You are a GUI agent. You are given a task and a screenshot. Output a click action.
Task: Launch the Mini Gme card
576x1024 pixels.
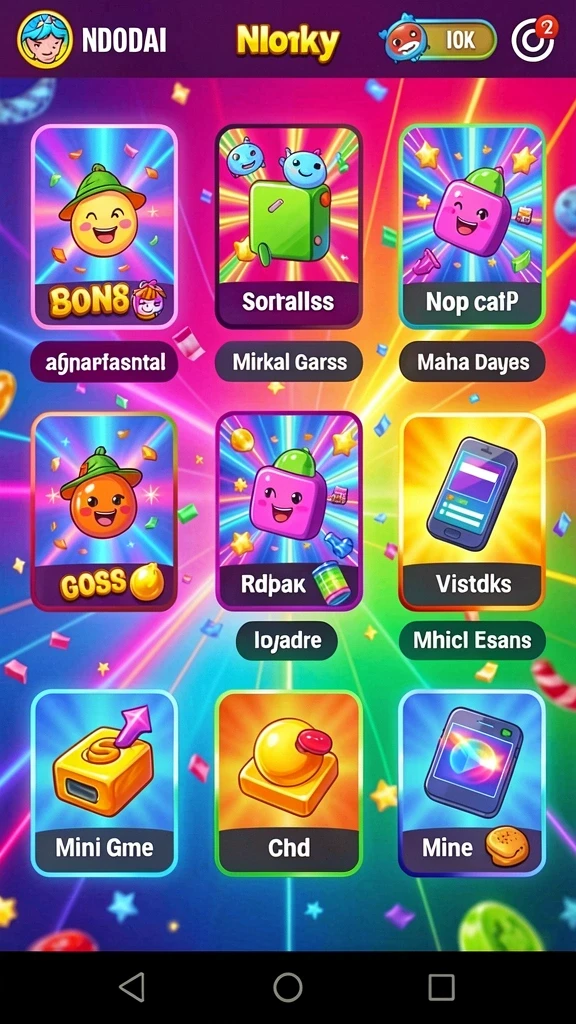(104, 783)
